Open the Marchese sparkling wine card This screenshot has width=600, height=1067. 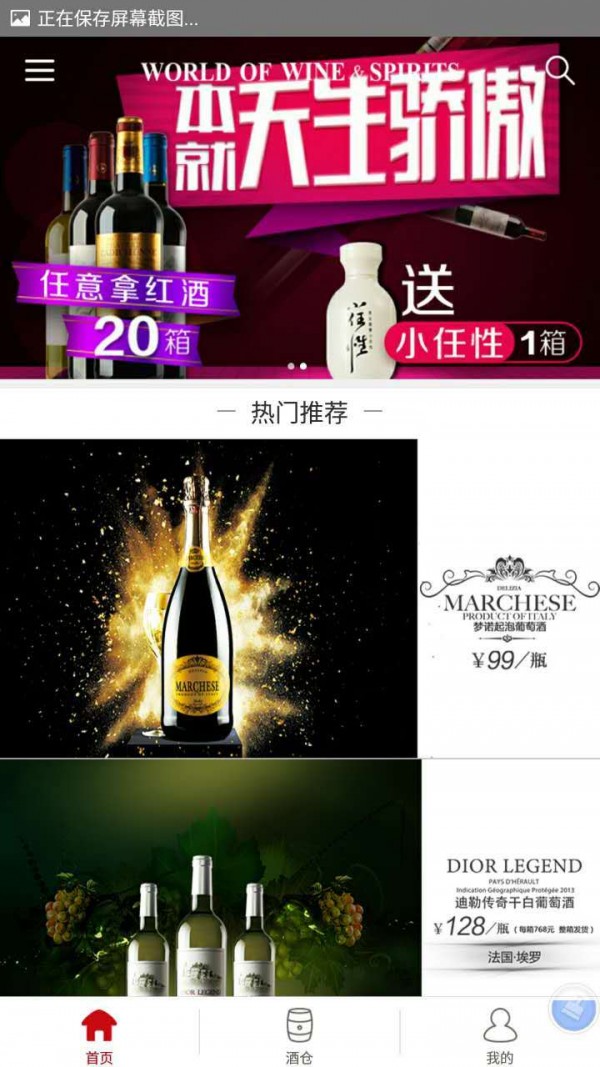coord(300,598)
